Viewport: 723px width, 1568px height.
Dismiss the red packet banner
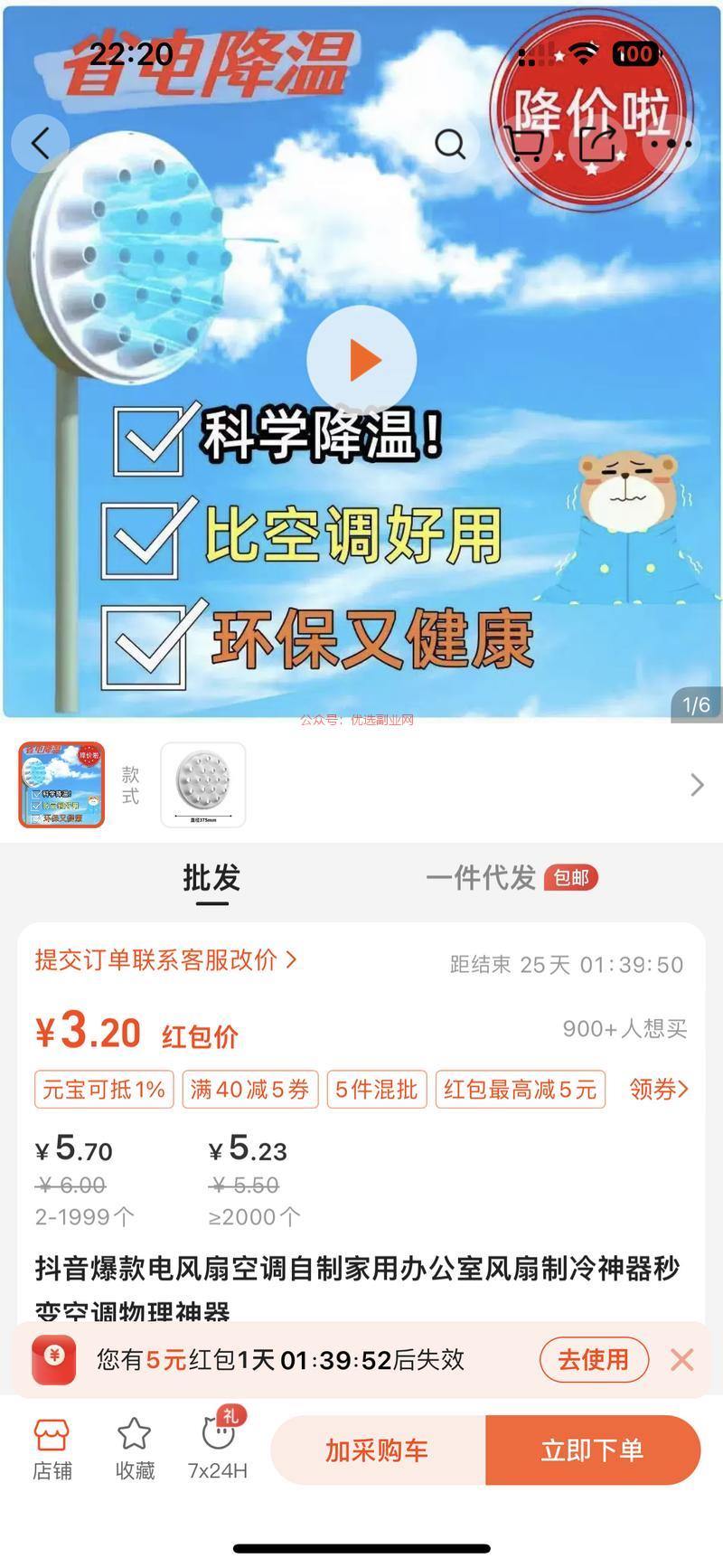click(x=682, y=1359)
